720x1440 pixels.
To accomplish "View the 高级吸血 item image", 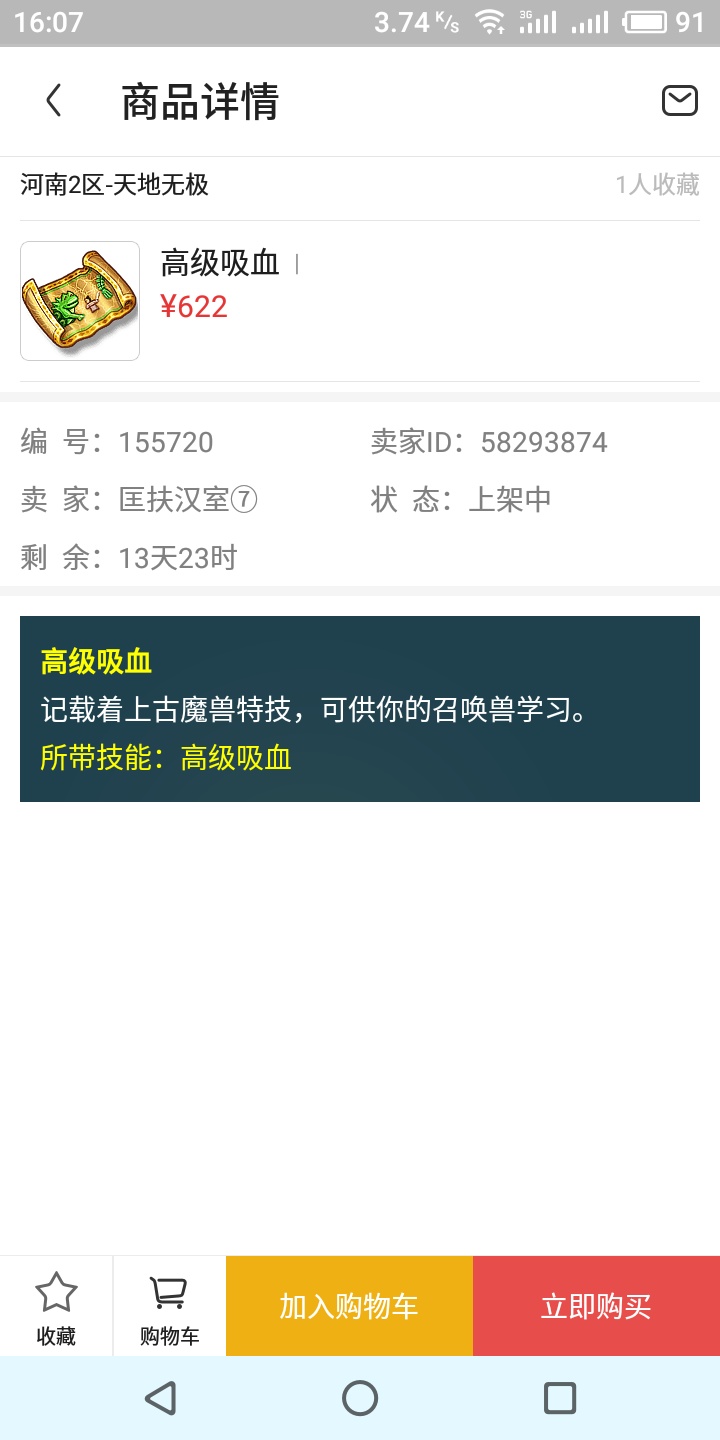I will pos(80,301).
